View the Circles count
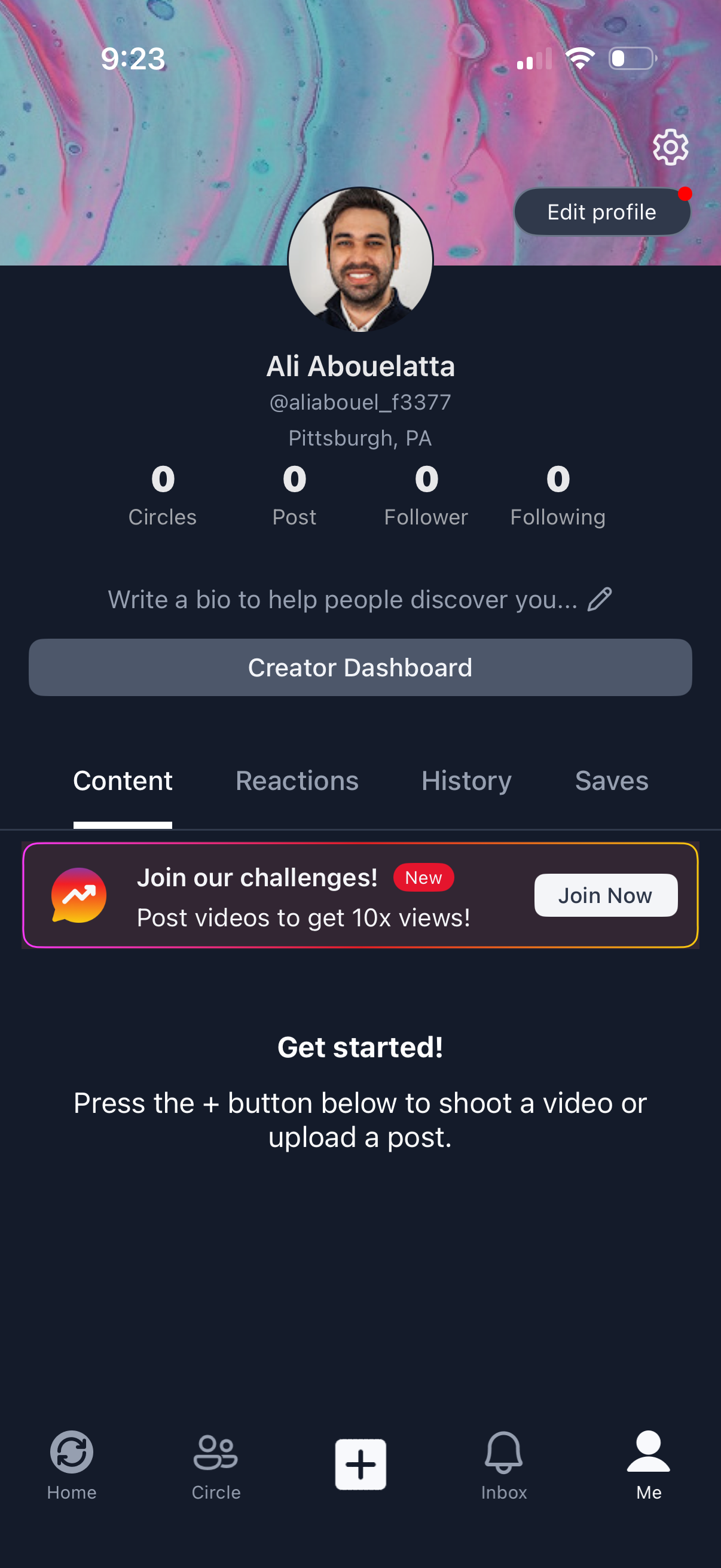 coord(163,494)
